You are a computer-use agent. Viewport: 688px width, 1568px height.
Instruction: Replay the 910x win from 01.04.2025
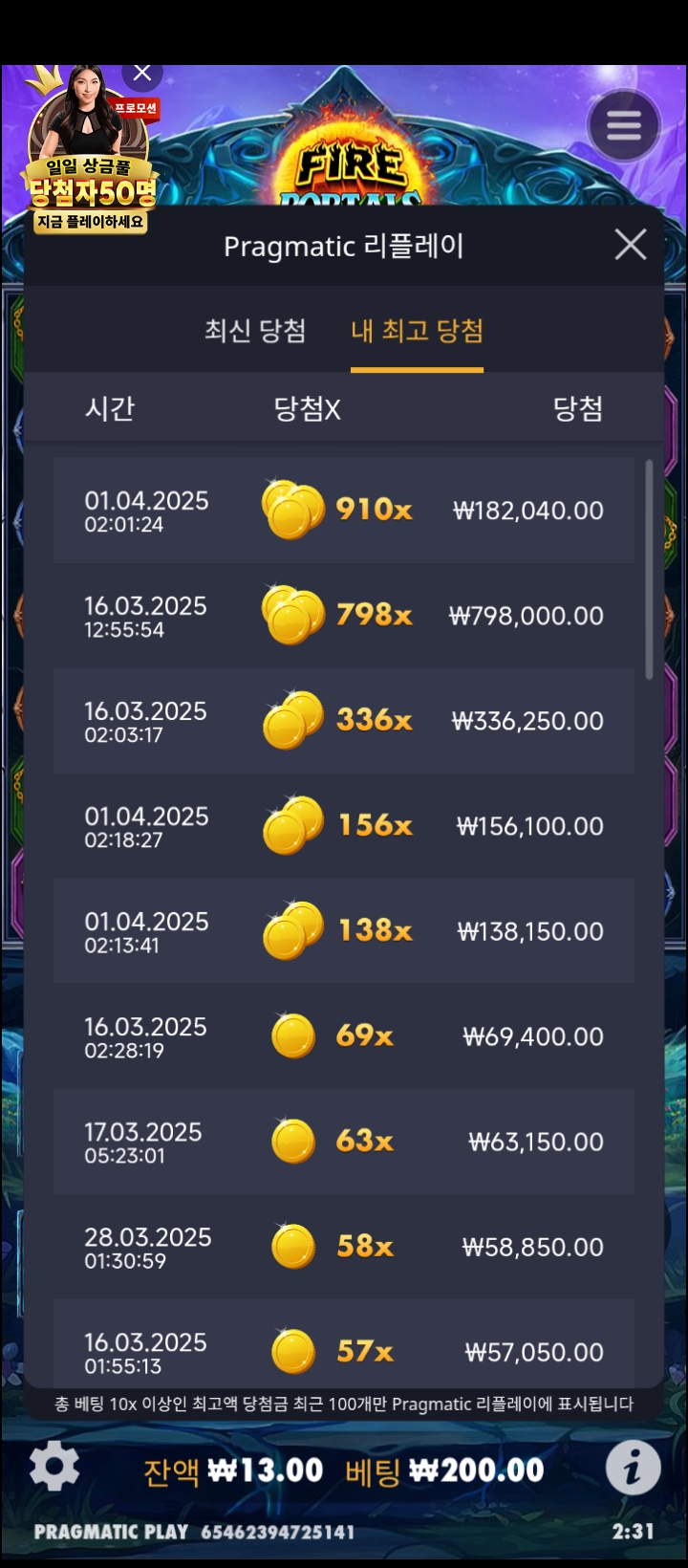tap(344, 510)
